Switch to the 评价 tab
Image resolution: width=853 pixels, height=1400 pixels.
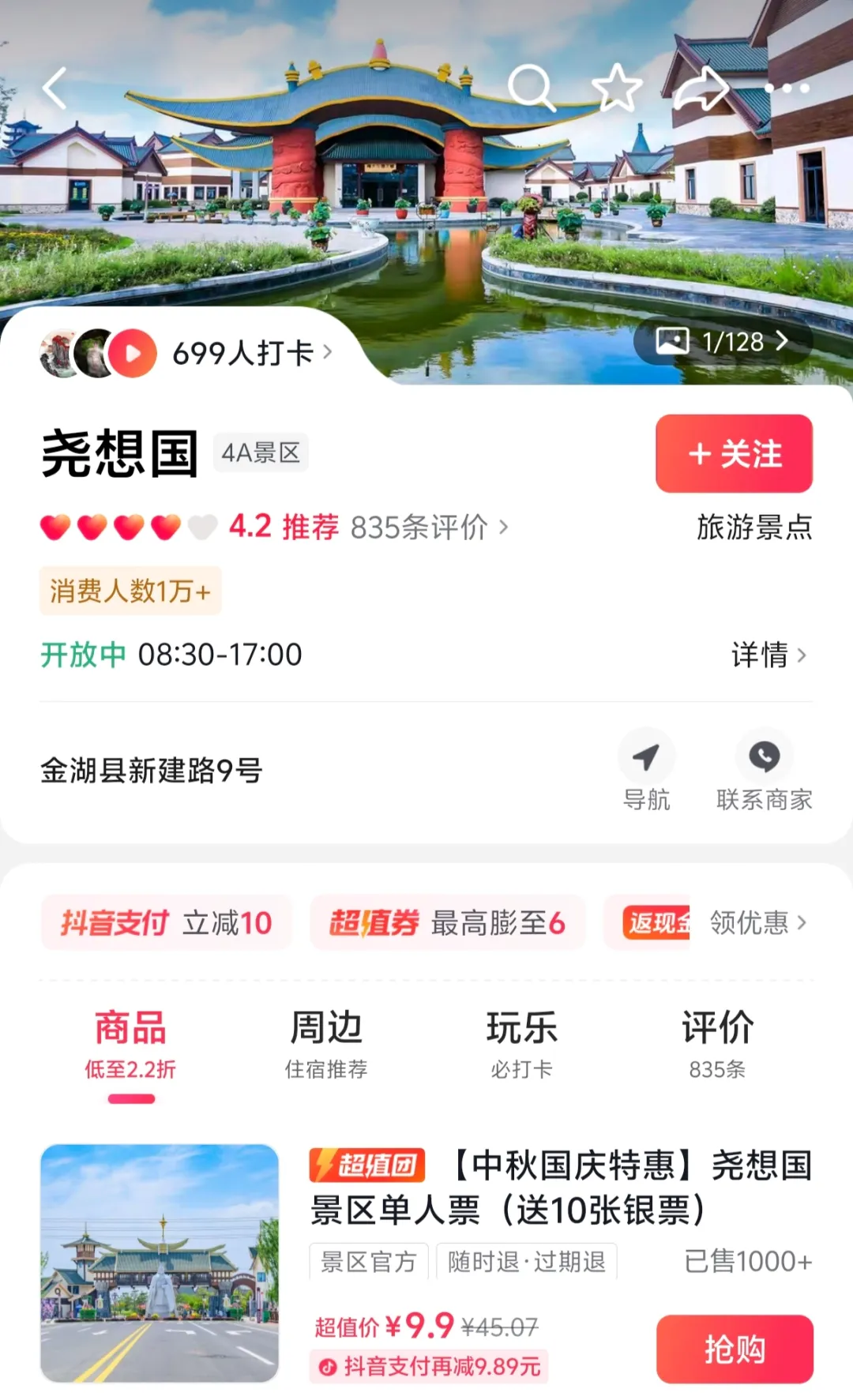click(717, 1044)
